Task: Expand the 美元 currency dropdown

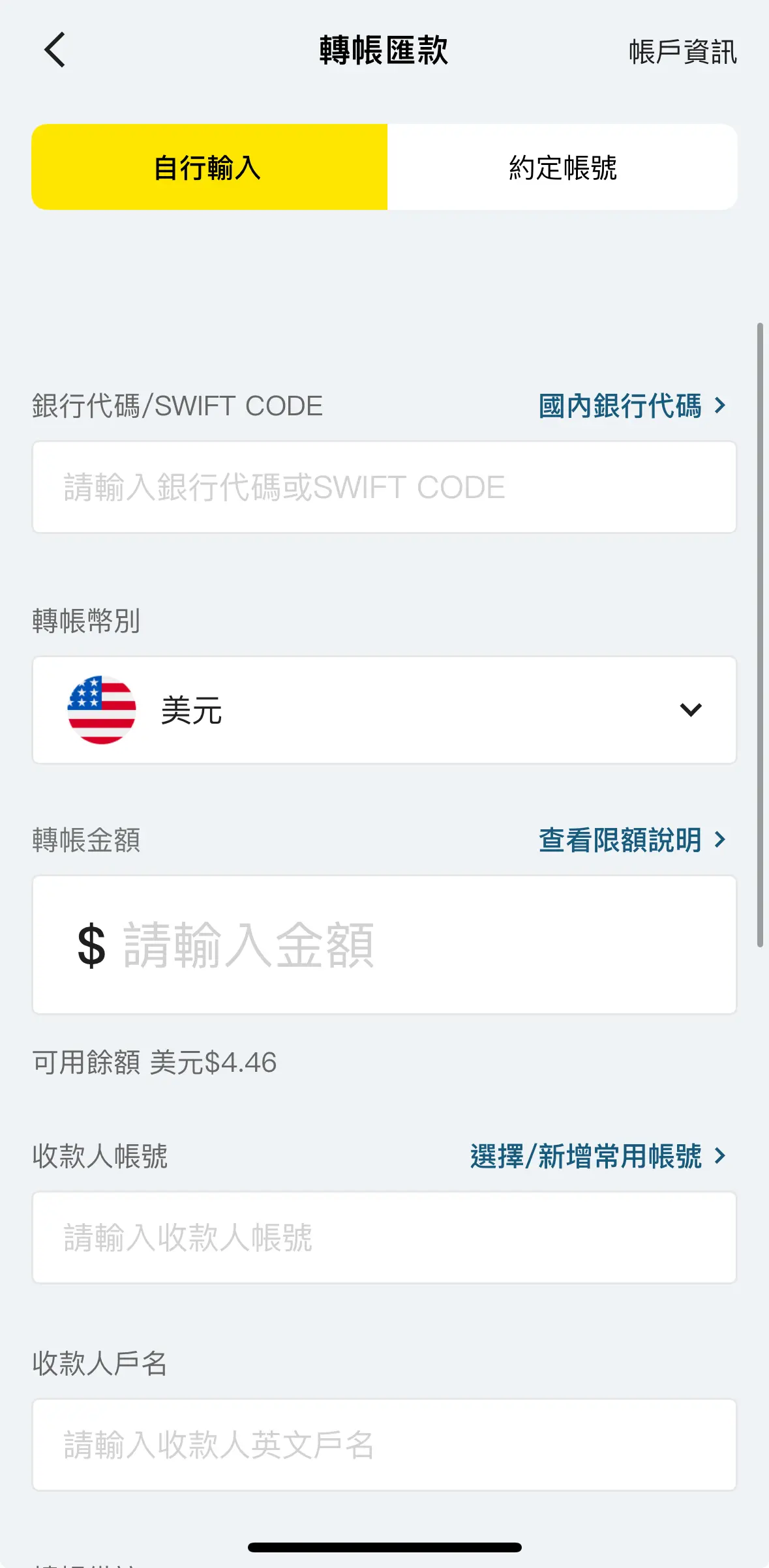Action: (x=384, y=710)
